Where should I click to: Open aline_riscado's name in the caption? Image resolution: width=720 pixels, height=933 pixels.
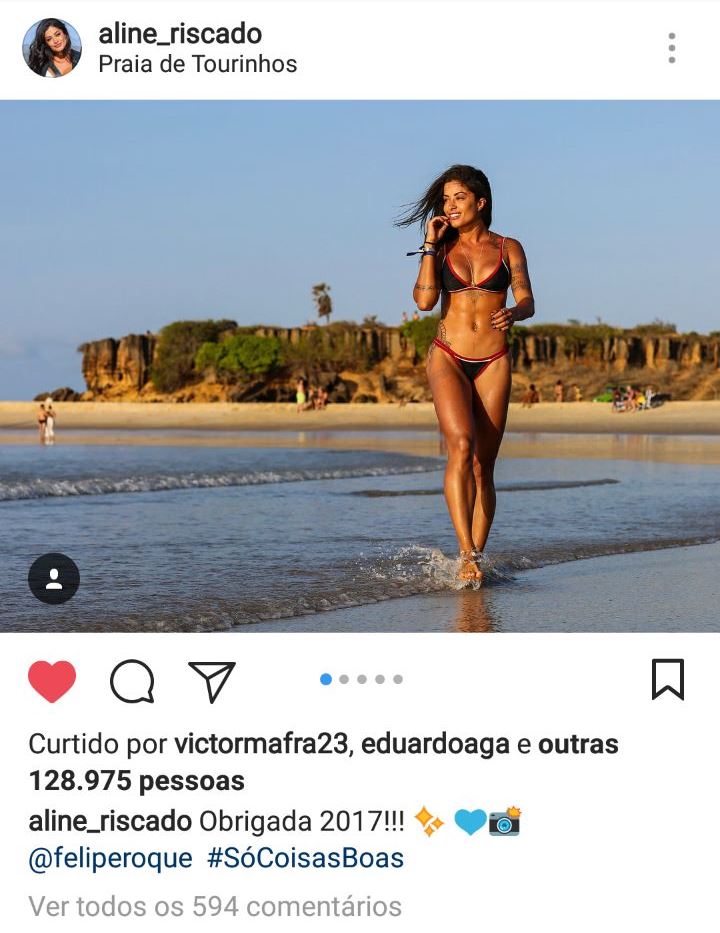pos(110,822)
